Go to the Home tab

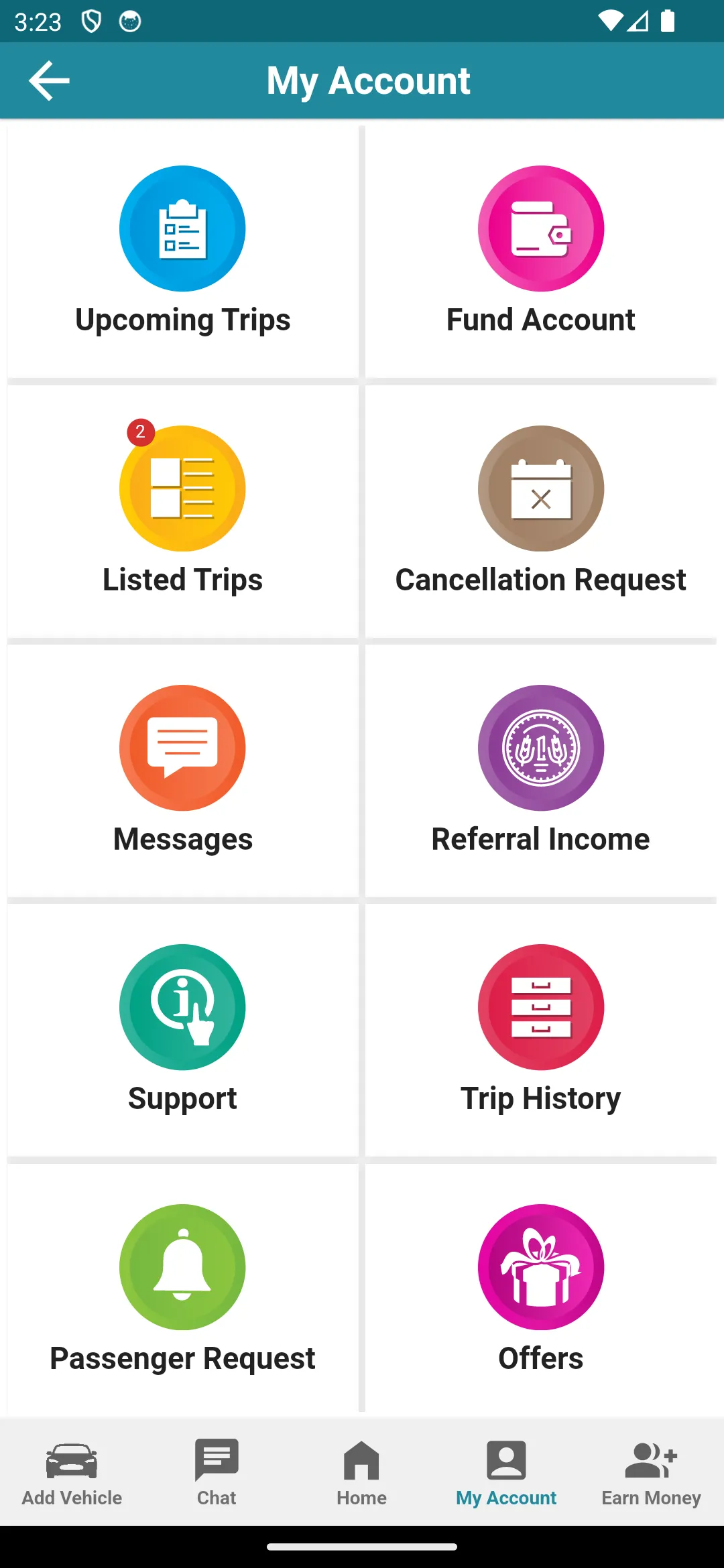coord(361,1473)
